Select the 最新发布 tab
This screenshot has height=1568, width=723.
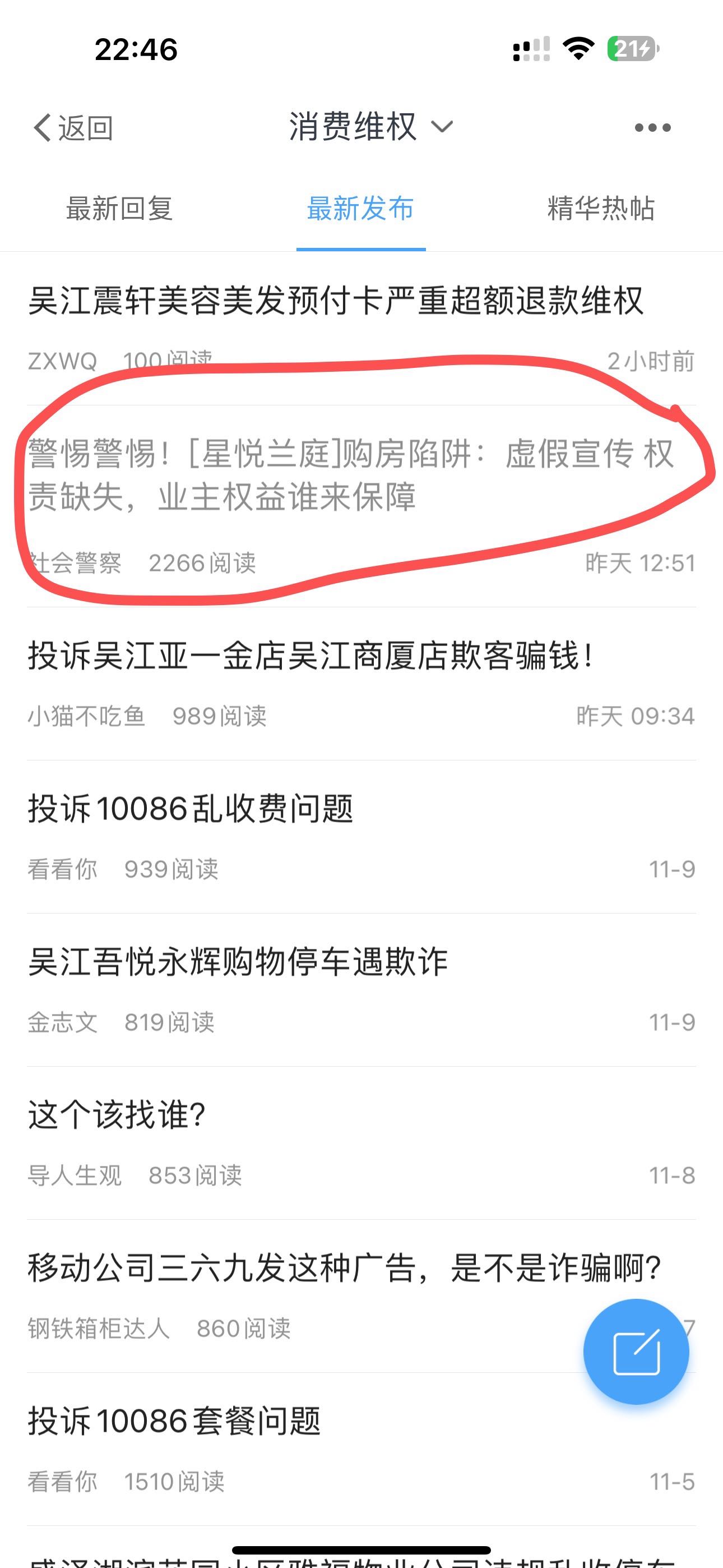360,209
